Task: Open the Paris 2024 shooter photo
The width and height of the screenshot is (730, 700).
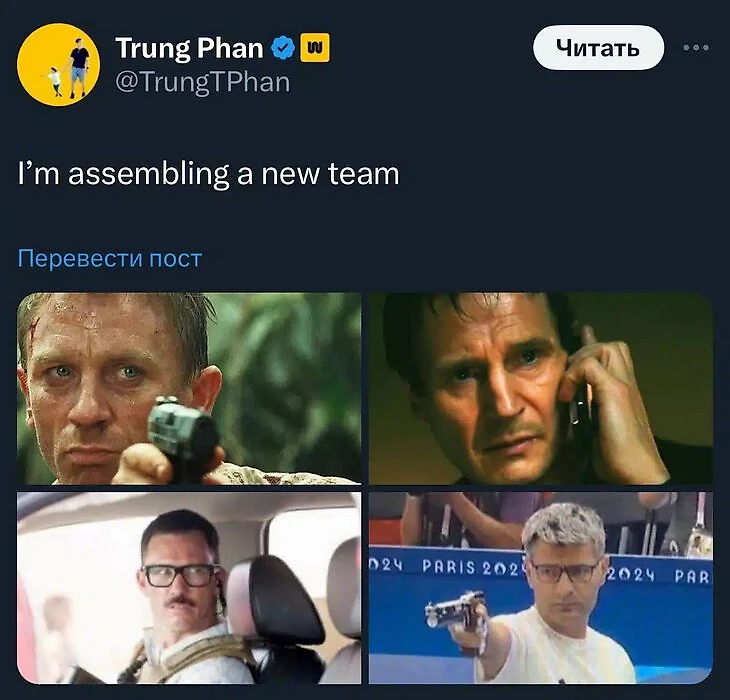Action: pos(540,588)
